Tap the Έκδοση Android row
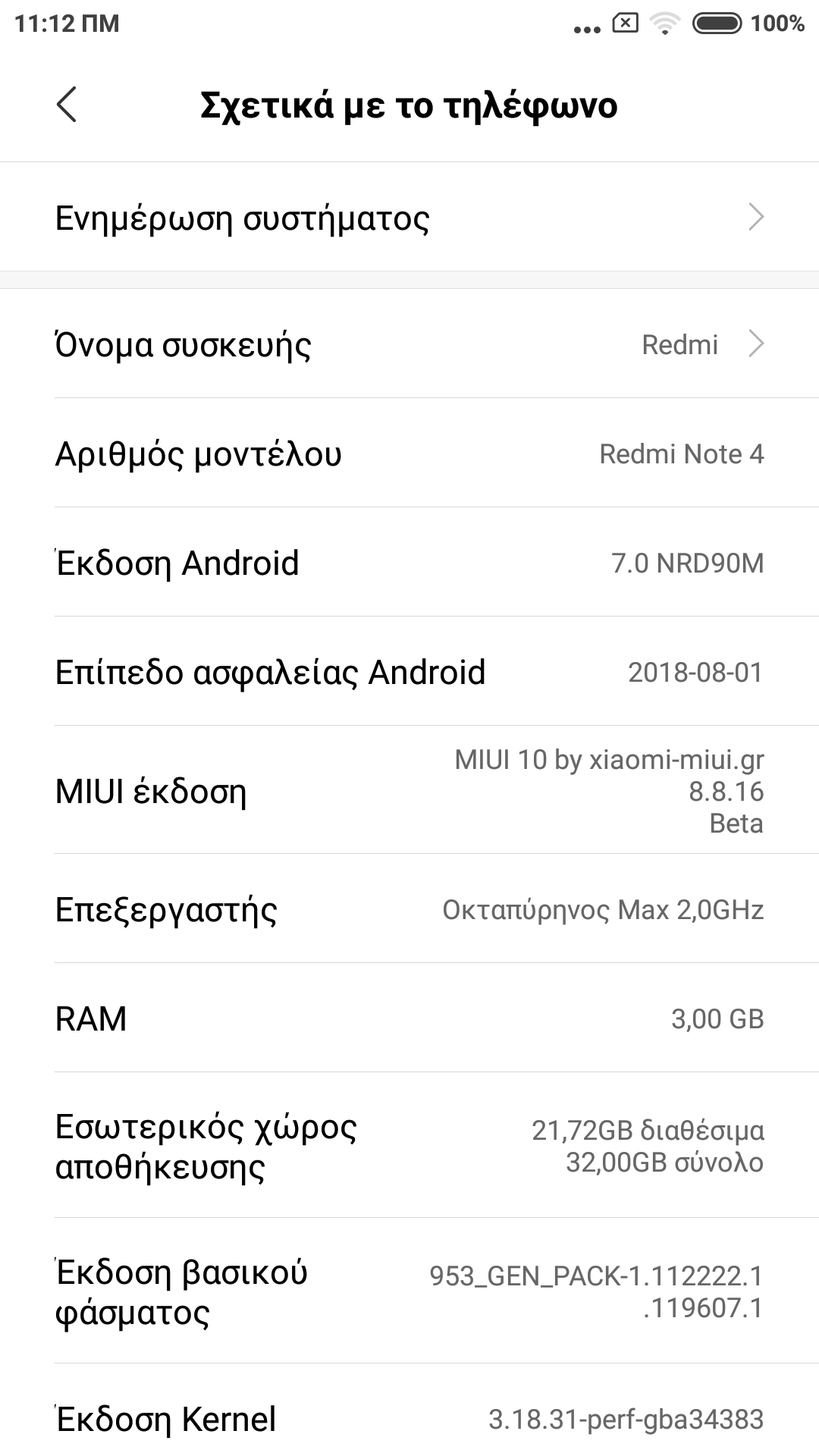This screenshot has height=1456, width=819. coord(409,563)
